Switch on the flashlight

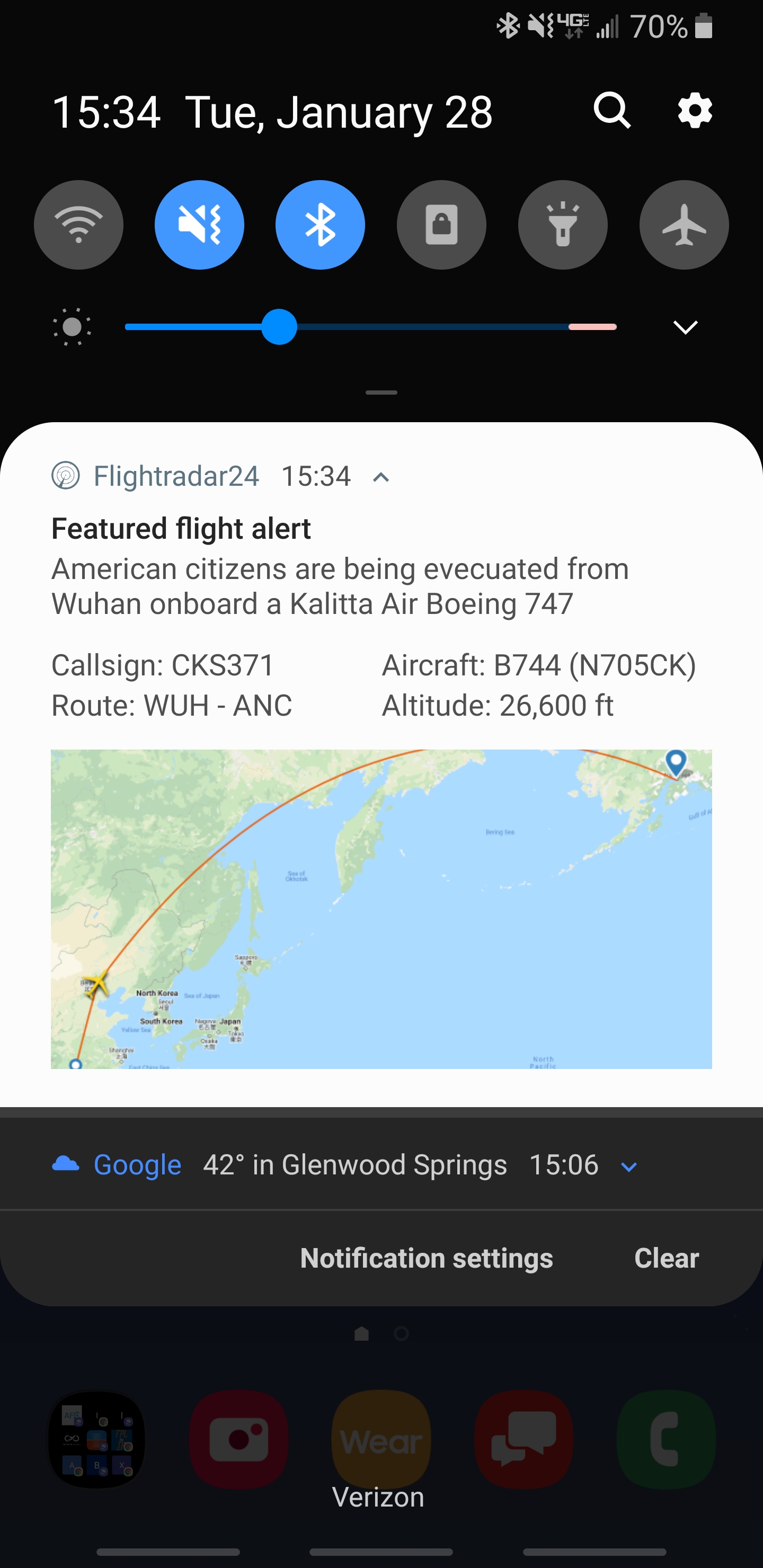coord(563,225)
